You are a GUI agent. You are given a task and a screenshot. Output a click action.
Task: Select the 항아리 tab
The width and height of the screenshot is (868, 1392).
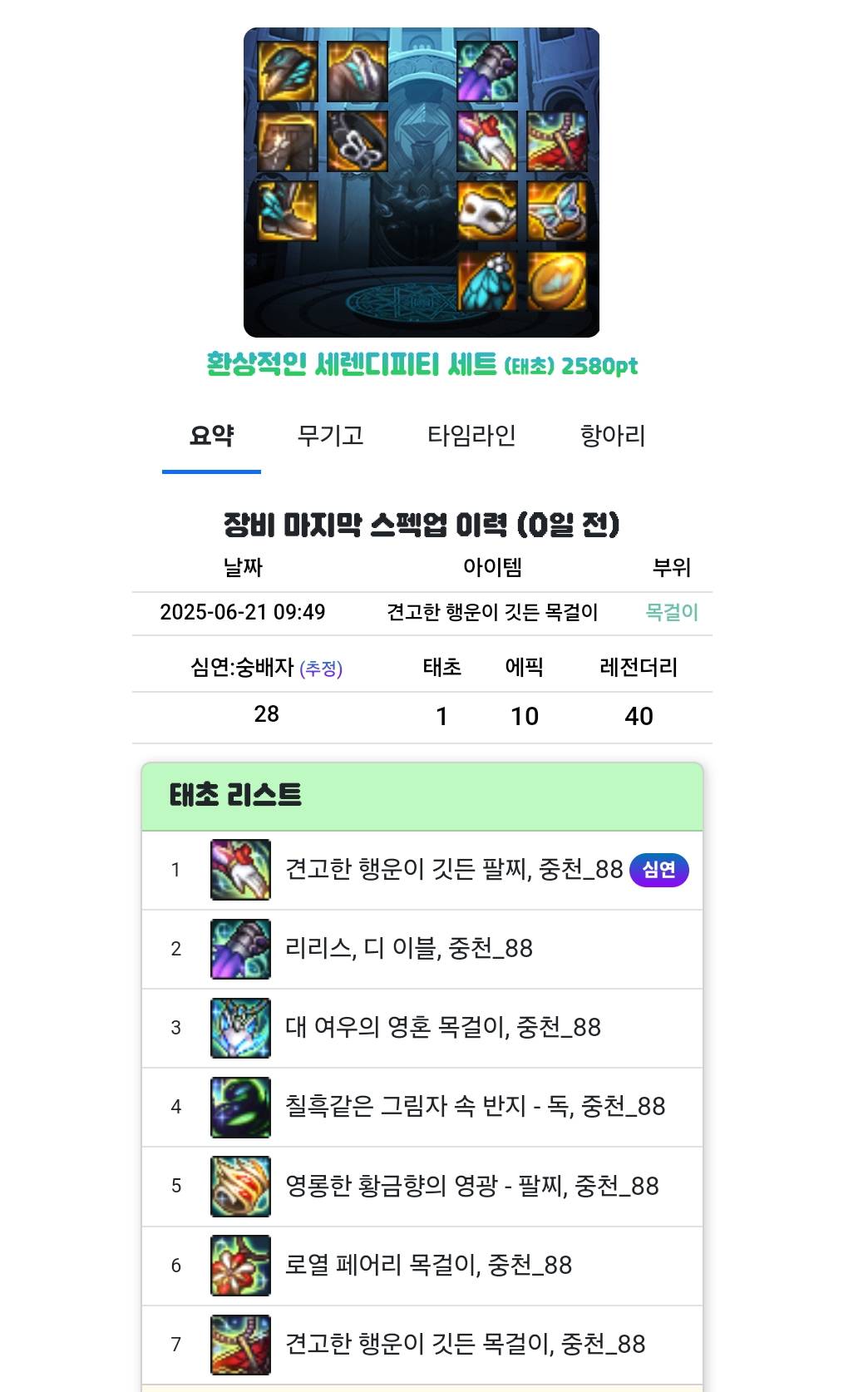(613, 436)
